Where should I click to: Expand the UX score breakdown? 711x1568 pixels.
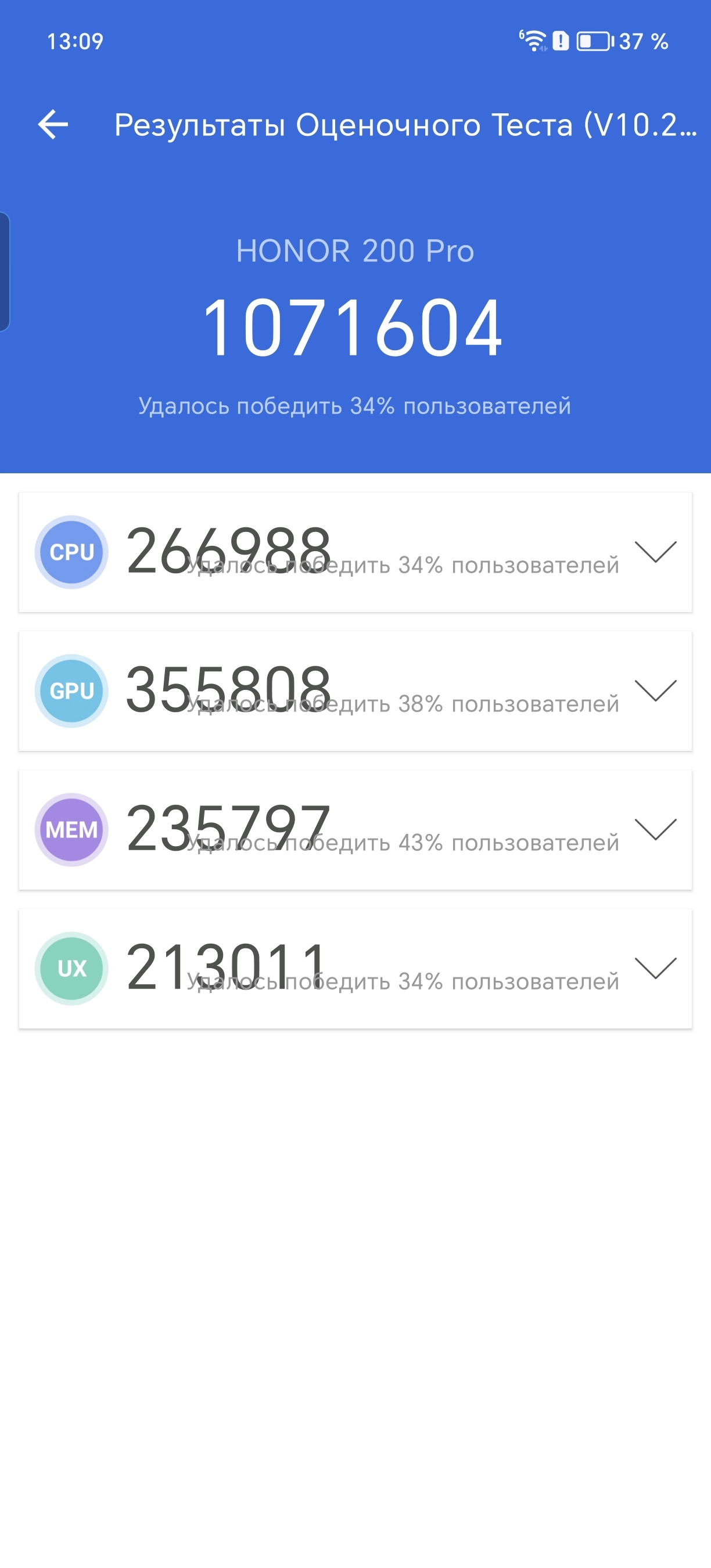point(655,968)
